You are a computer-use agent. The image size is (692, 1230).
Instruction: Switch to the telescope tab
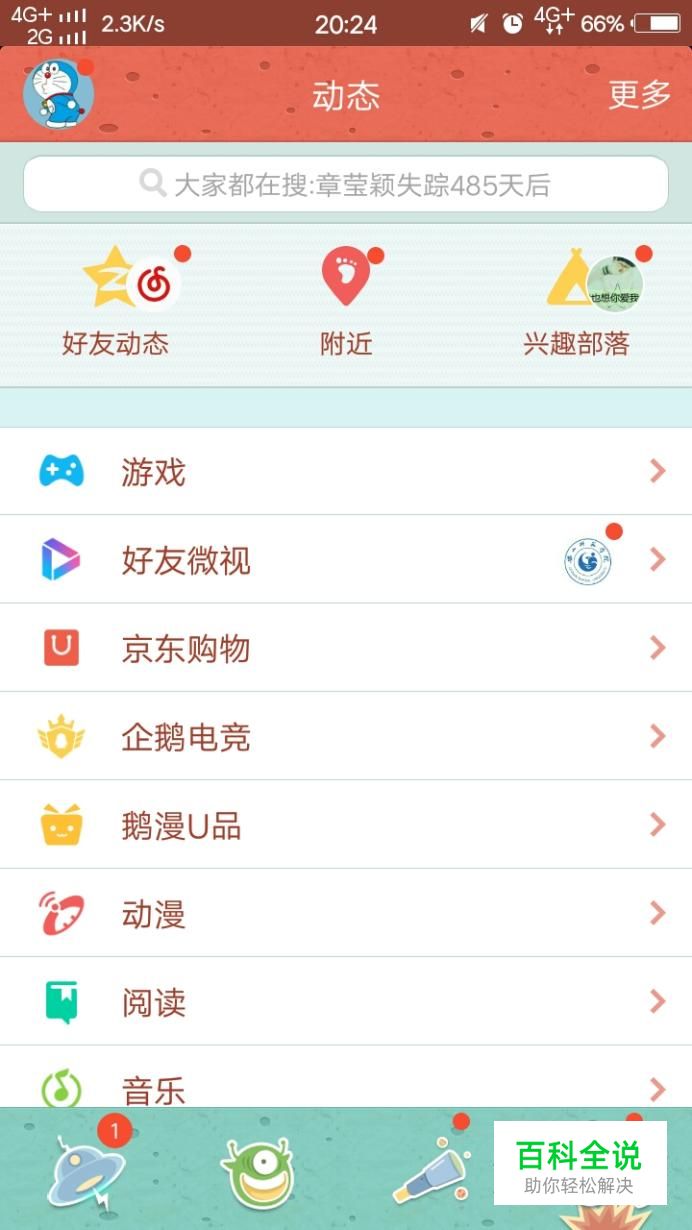[x=432, y=1172]
